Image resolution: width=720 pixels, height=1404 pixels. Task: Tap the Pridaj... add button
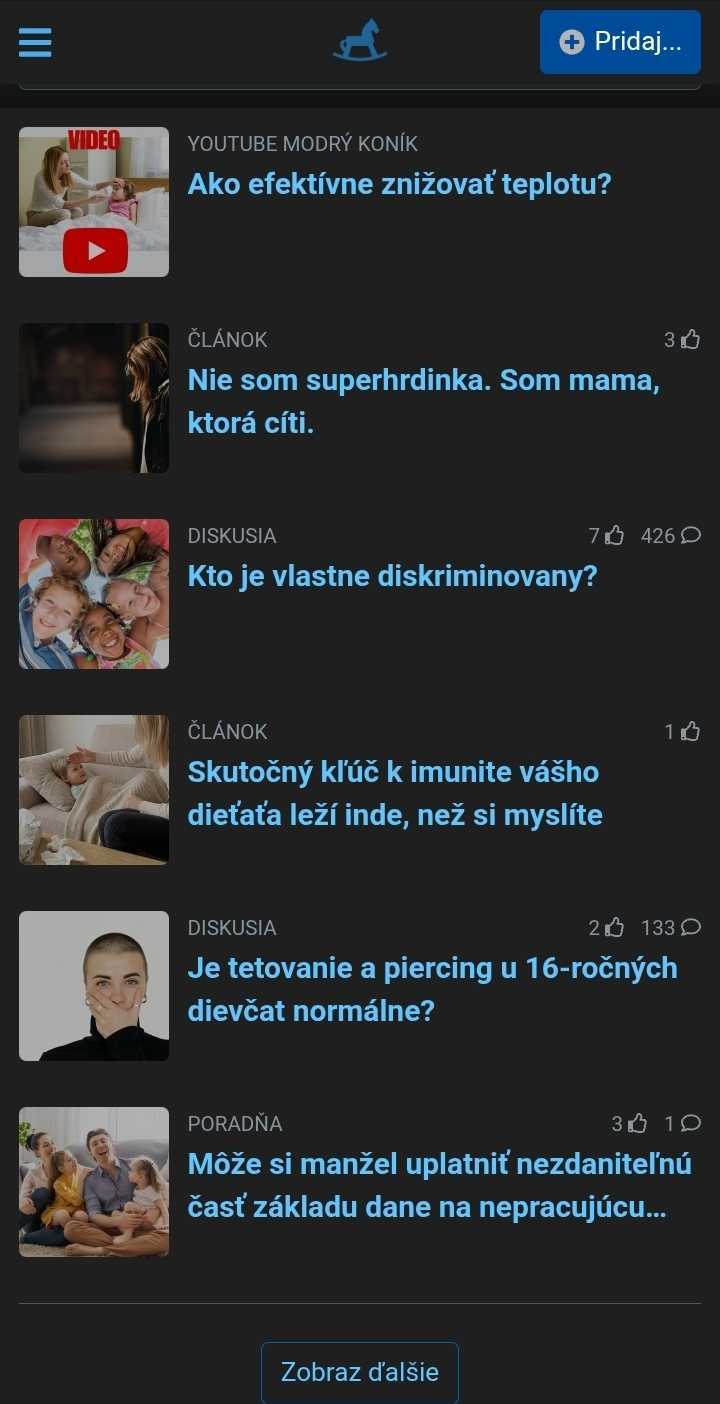pos(620,42)
